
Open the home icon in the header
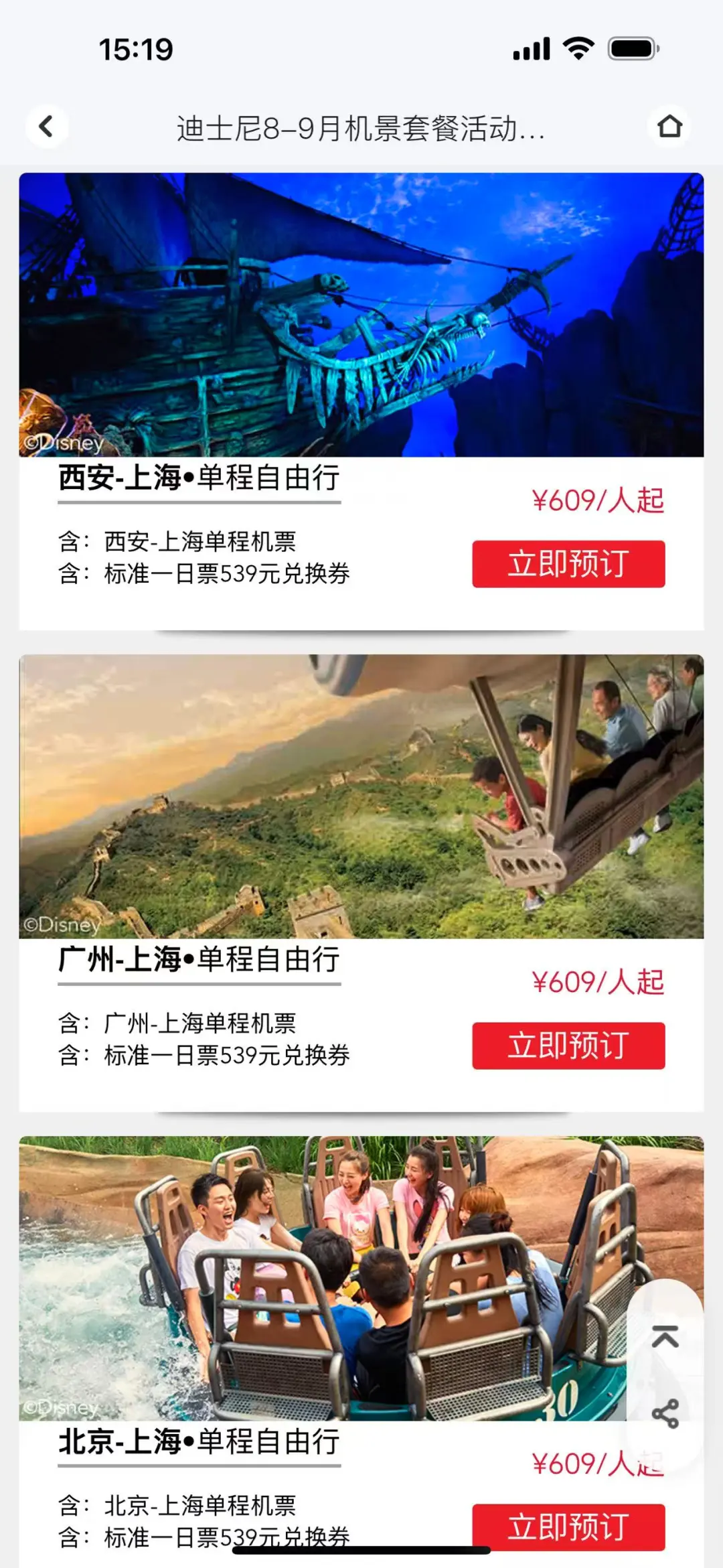(x=669, y=126)
